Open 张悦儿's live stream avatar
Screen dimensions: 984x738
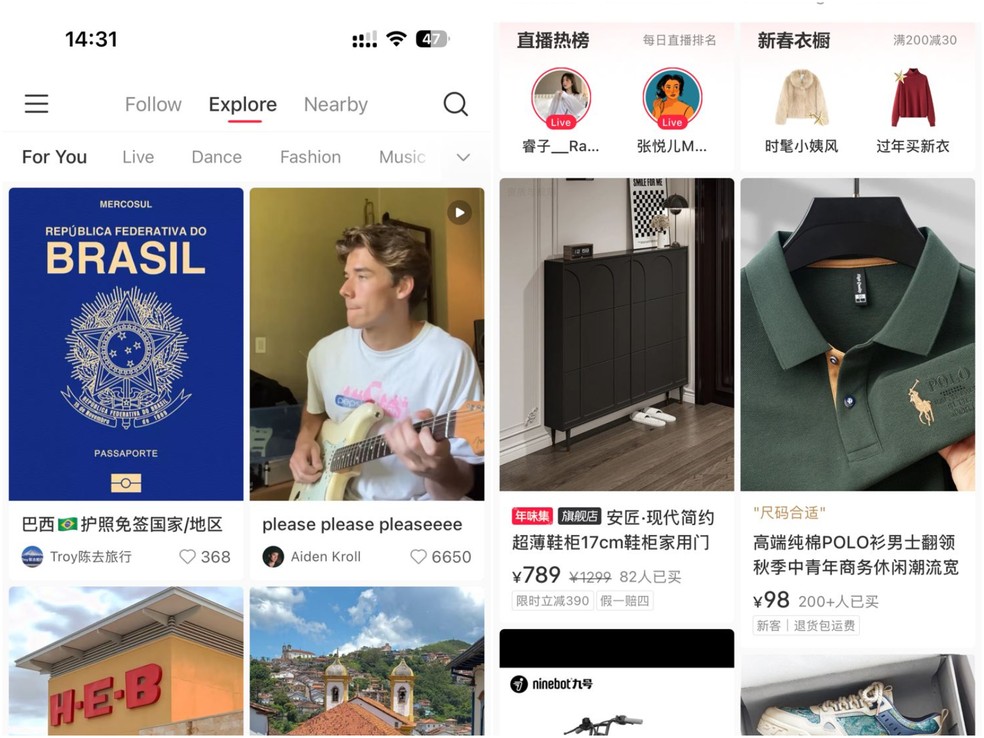point(672,98)
